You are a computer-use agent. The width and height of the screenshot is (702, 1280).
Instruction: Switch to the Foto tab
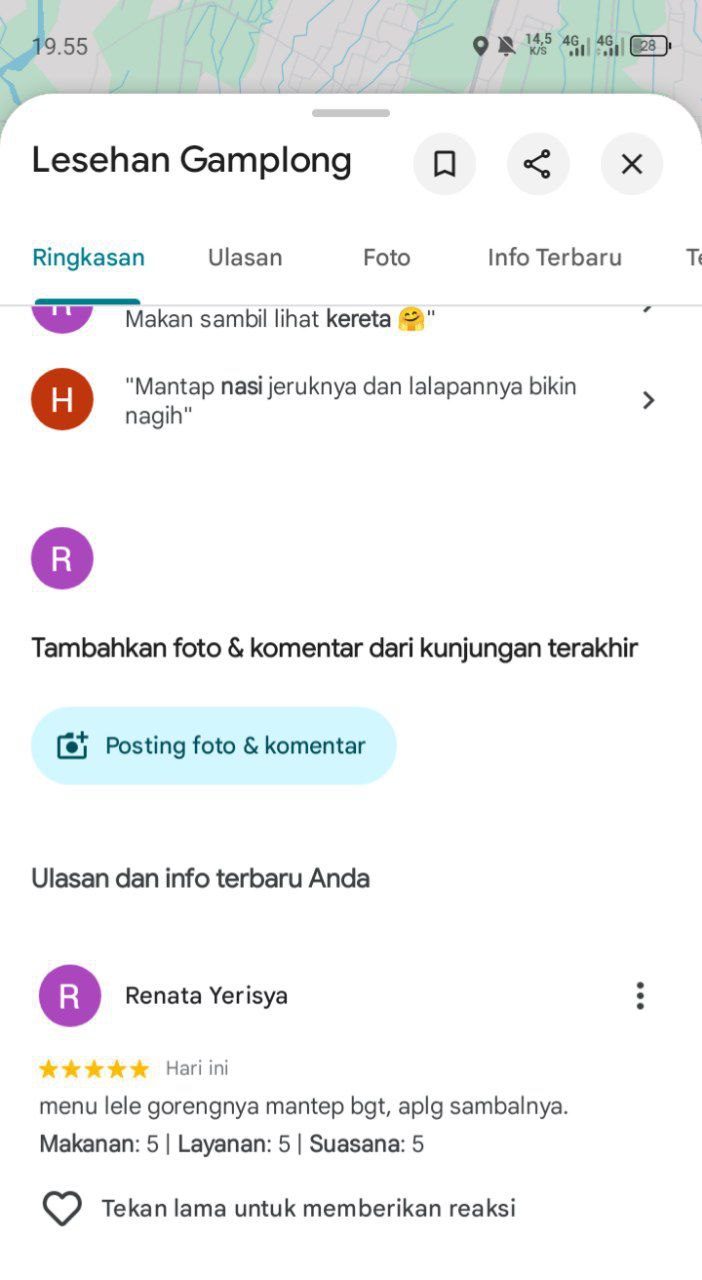(x=386, y=258)
